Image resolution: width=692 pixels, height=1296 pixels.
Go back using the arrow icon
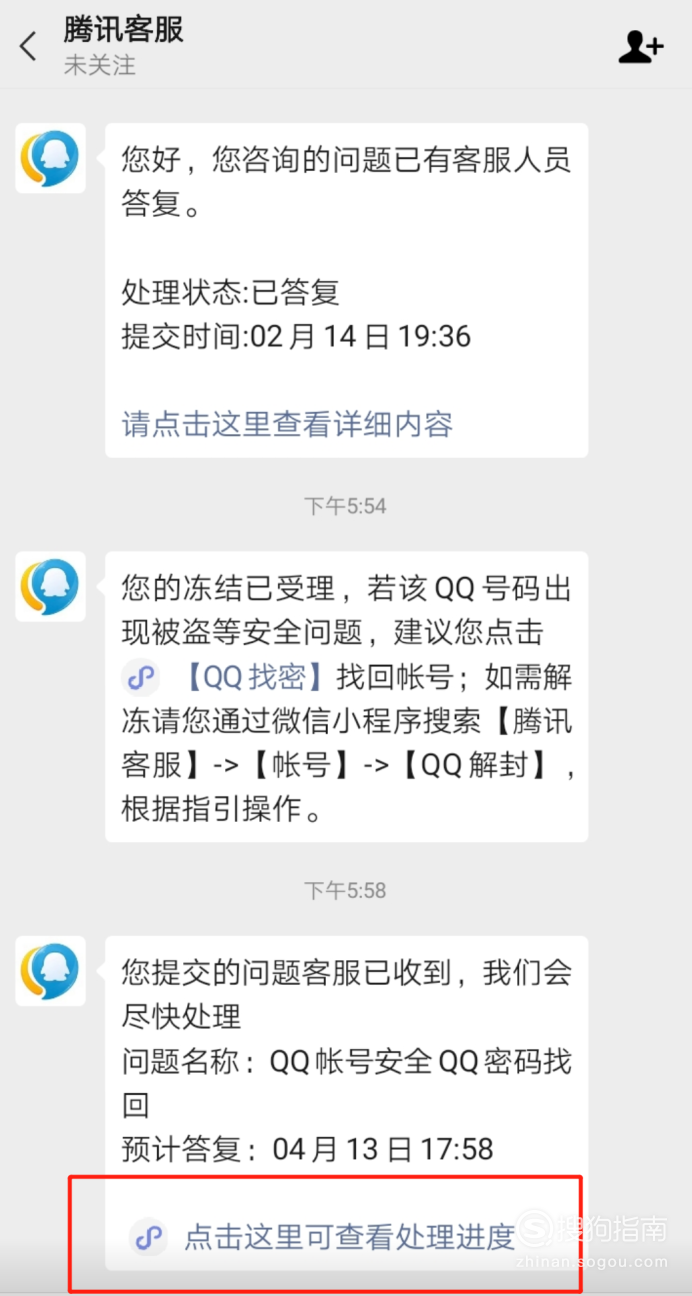(x=28, y=46)
